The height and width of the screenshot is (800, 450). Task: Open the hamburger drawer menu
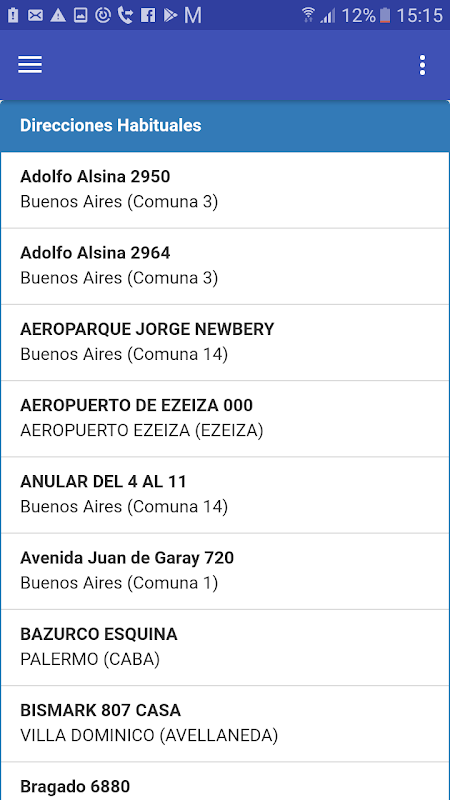tap(30, 65)
